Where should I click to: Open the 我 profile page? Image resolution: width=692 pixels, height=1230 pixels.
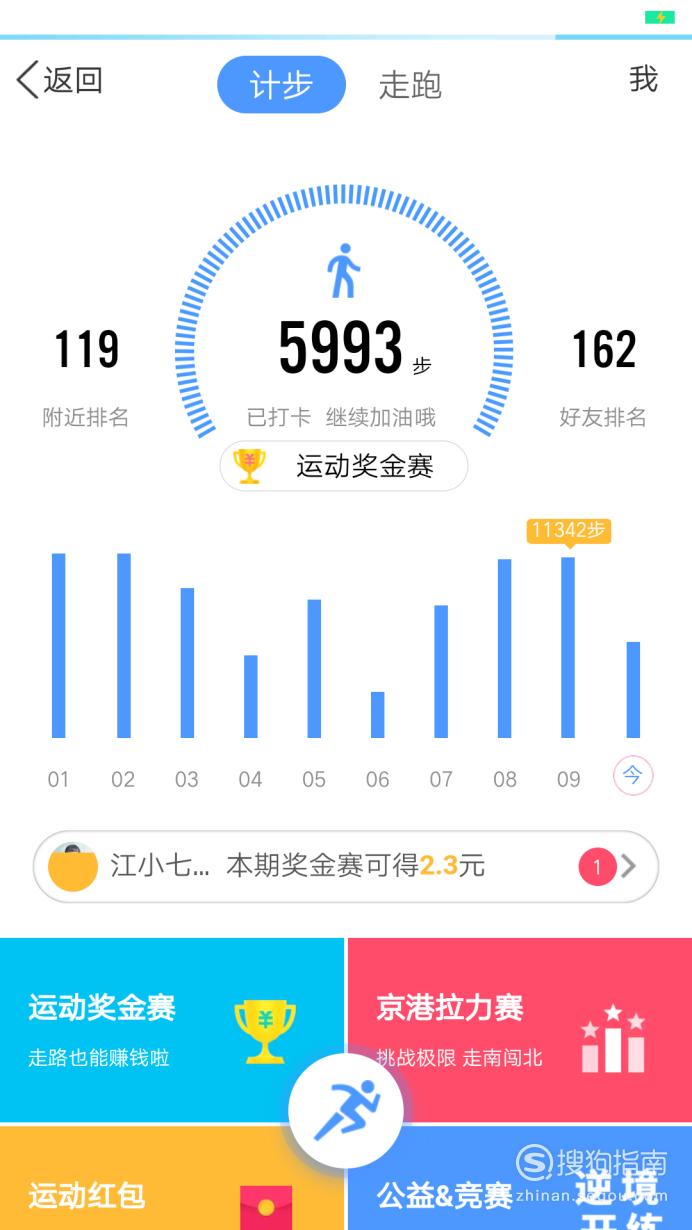click(x=643, y=79)
